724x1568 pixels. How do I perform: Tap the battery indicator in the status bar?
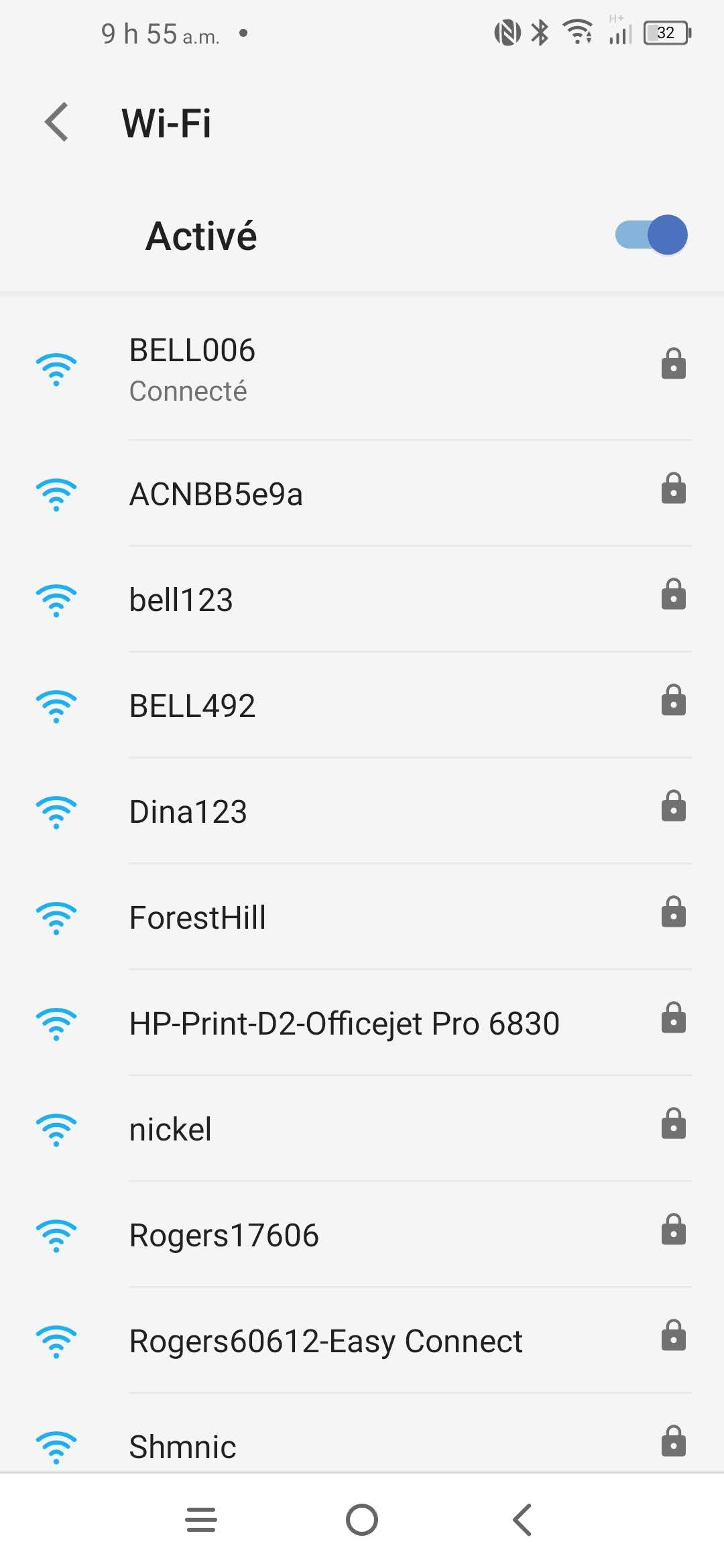[666, 31]
